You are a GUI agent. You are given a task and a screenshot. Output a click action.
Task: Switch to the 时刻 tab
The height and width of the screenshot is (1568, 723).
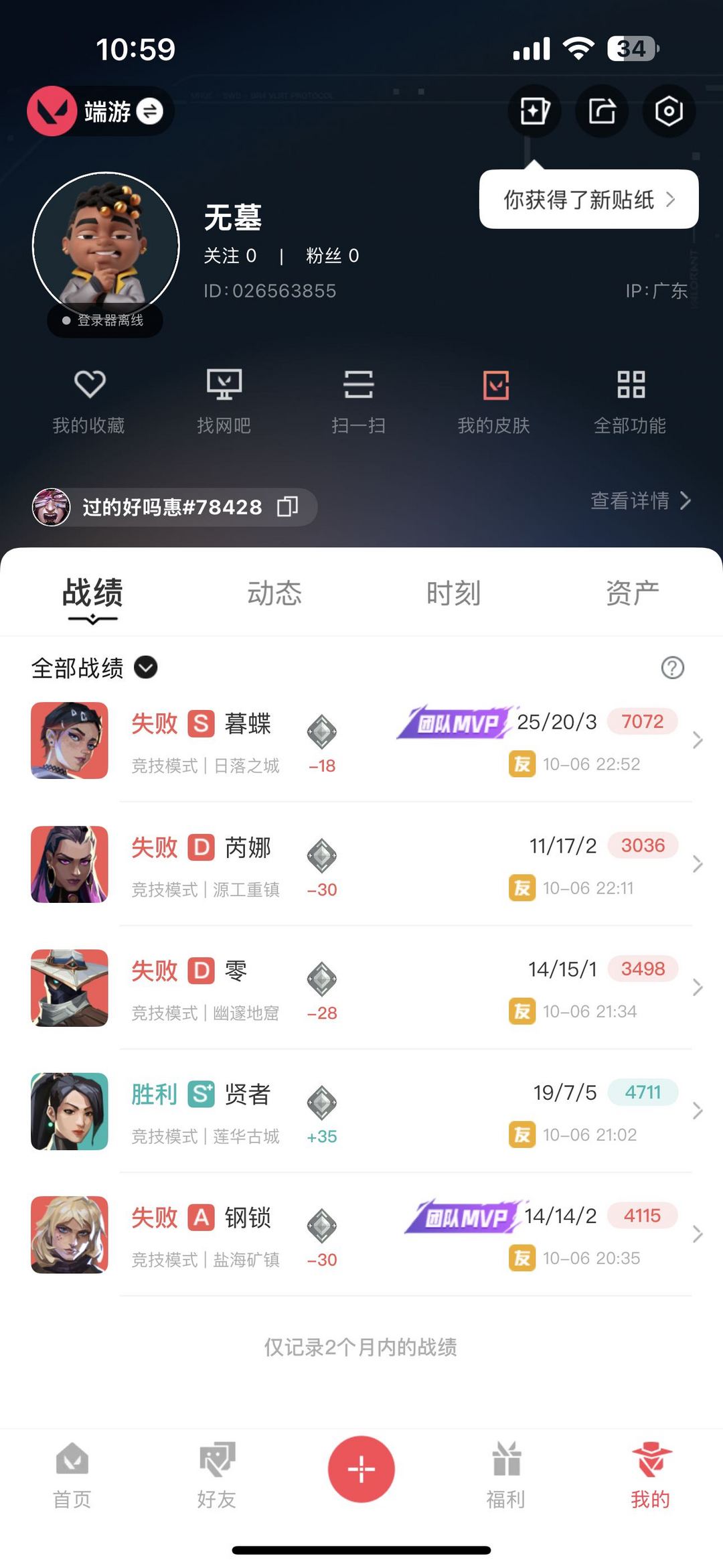click(x=454, y=593)
